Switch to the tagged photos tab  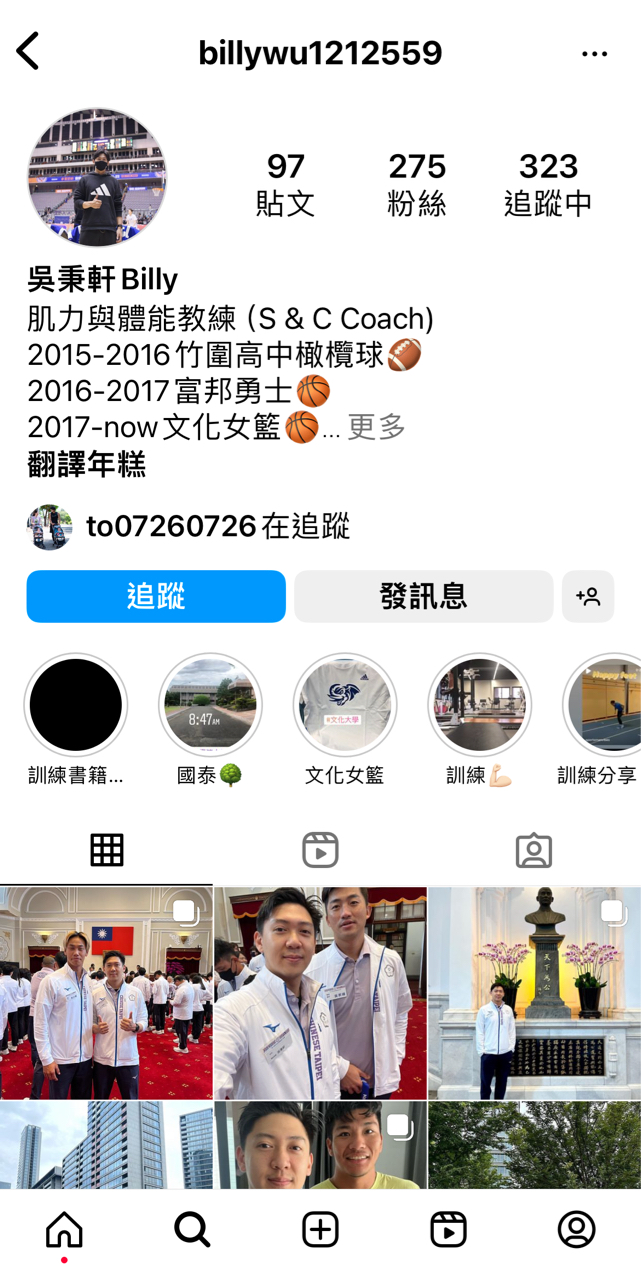coord(534,850)
